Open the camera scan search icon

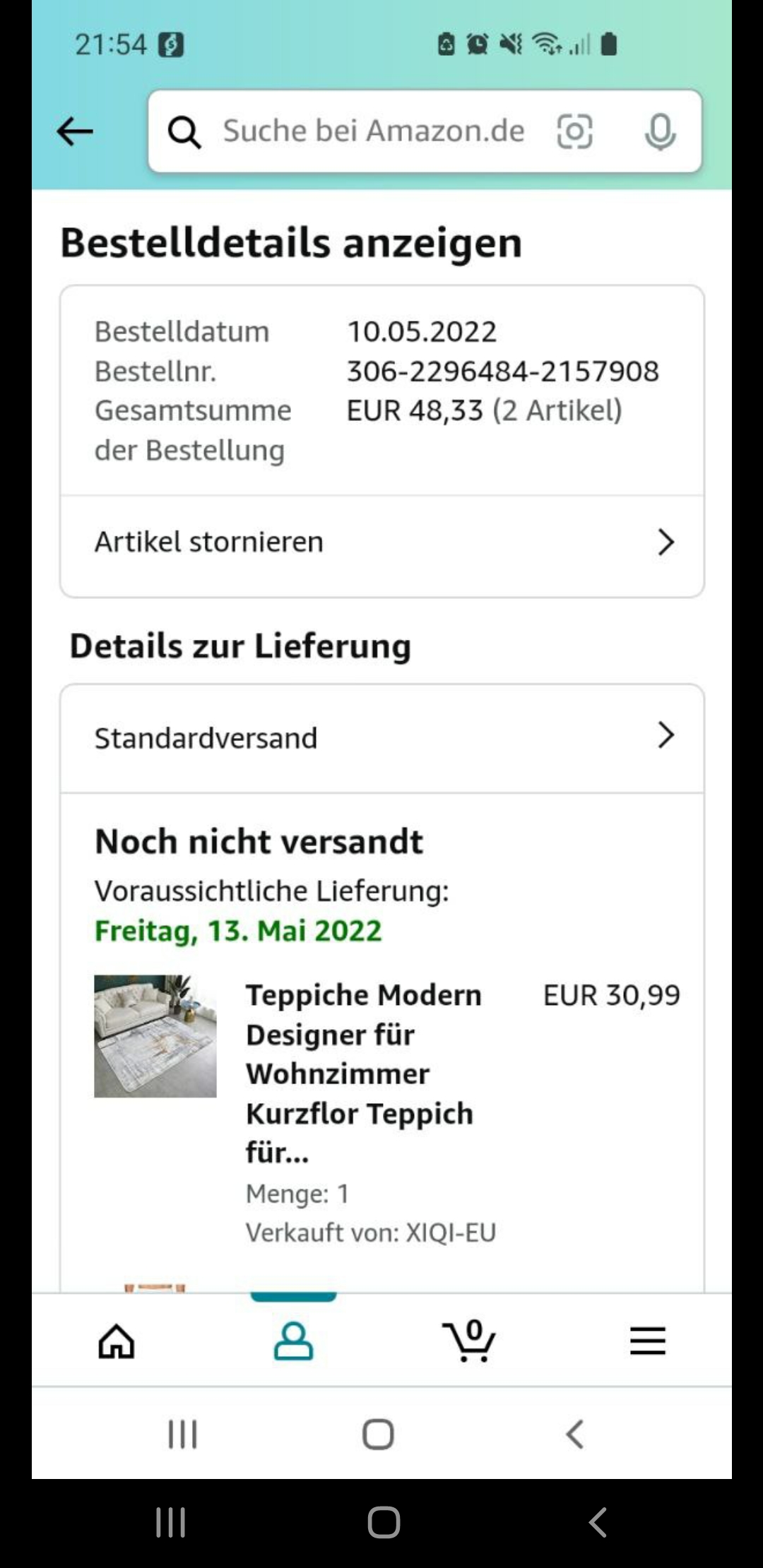coord(574,131)
